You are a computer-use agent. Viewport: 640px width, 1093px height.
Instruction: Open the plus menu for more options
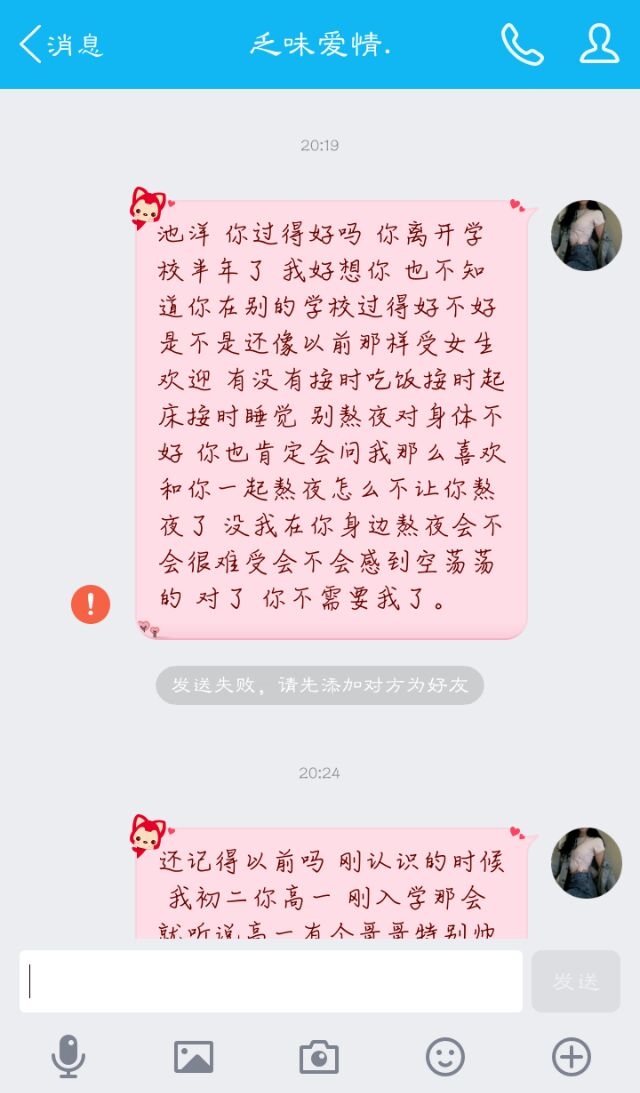(x=572, y=1057)
